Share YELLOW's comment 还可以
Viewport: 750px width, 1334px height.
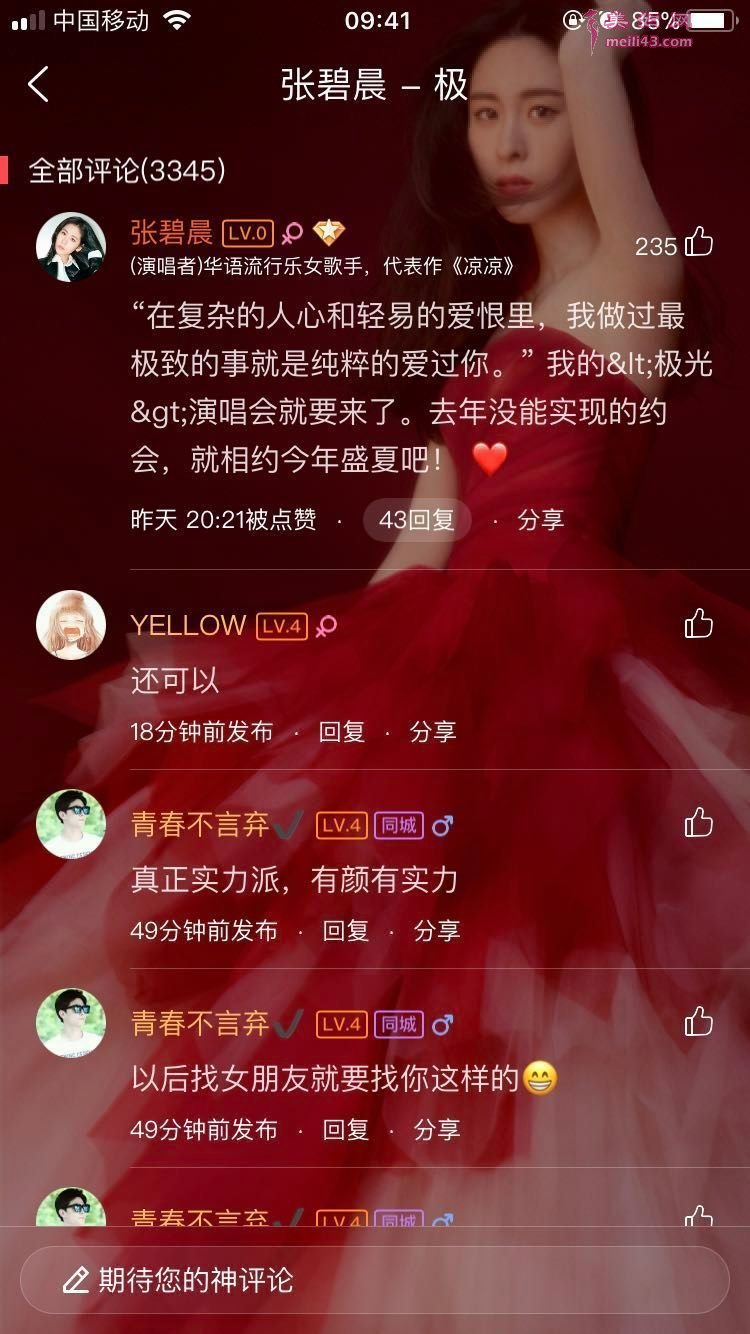coord(432,732)
